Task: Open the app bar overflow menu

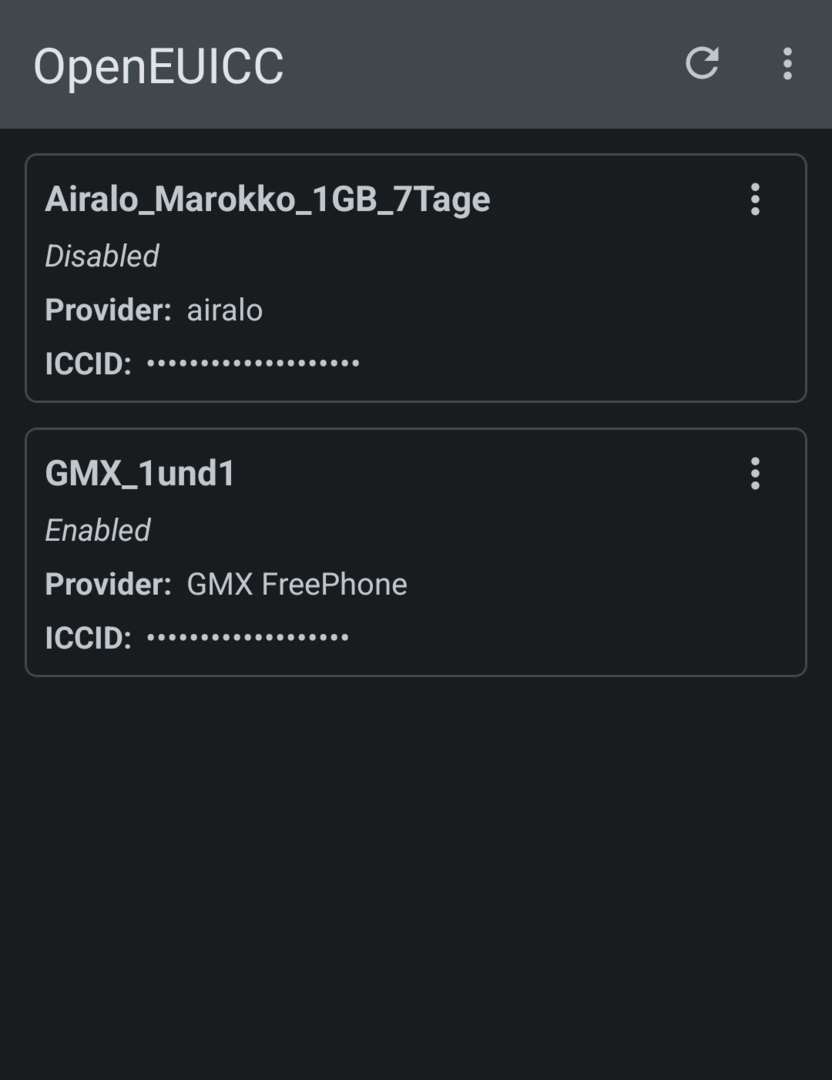Action: tap(787, 64)
